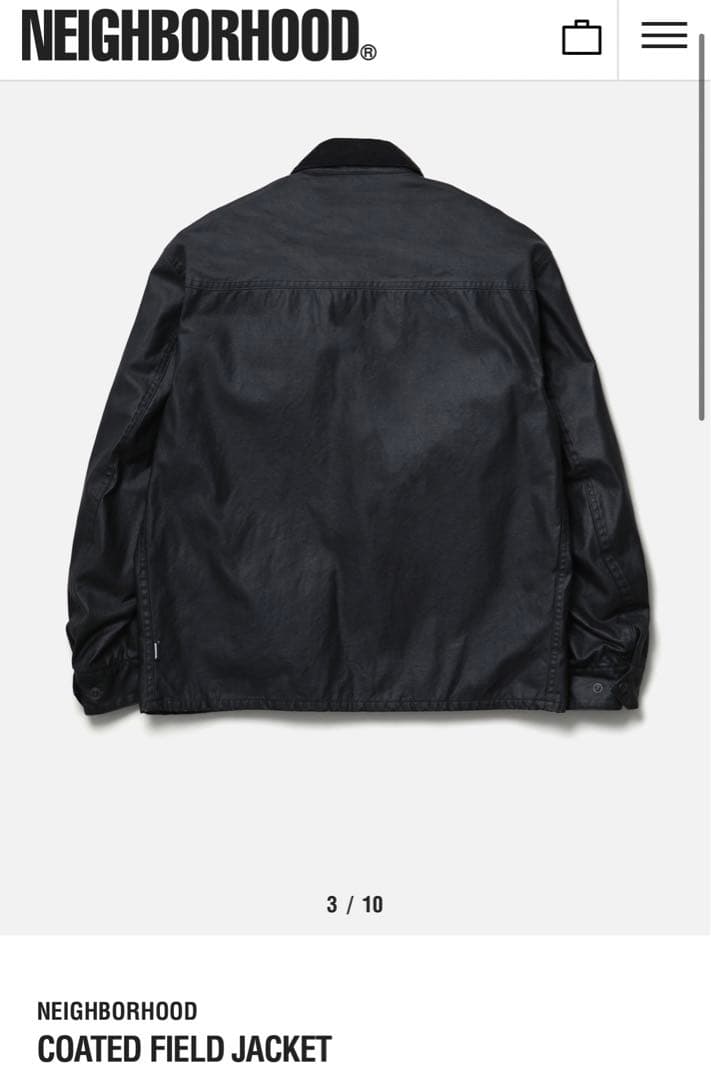This screenshot has width=711, height=1080.
Task: Open the shopping bag
Action: pos(581,37)
